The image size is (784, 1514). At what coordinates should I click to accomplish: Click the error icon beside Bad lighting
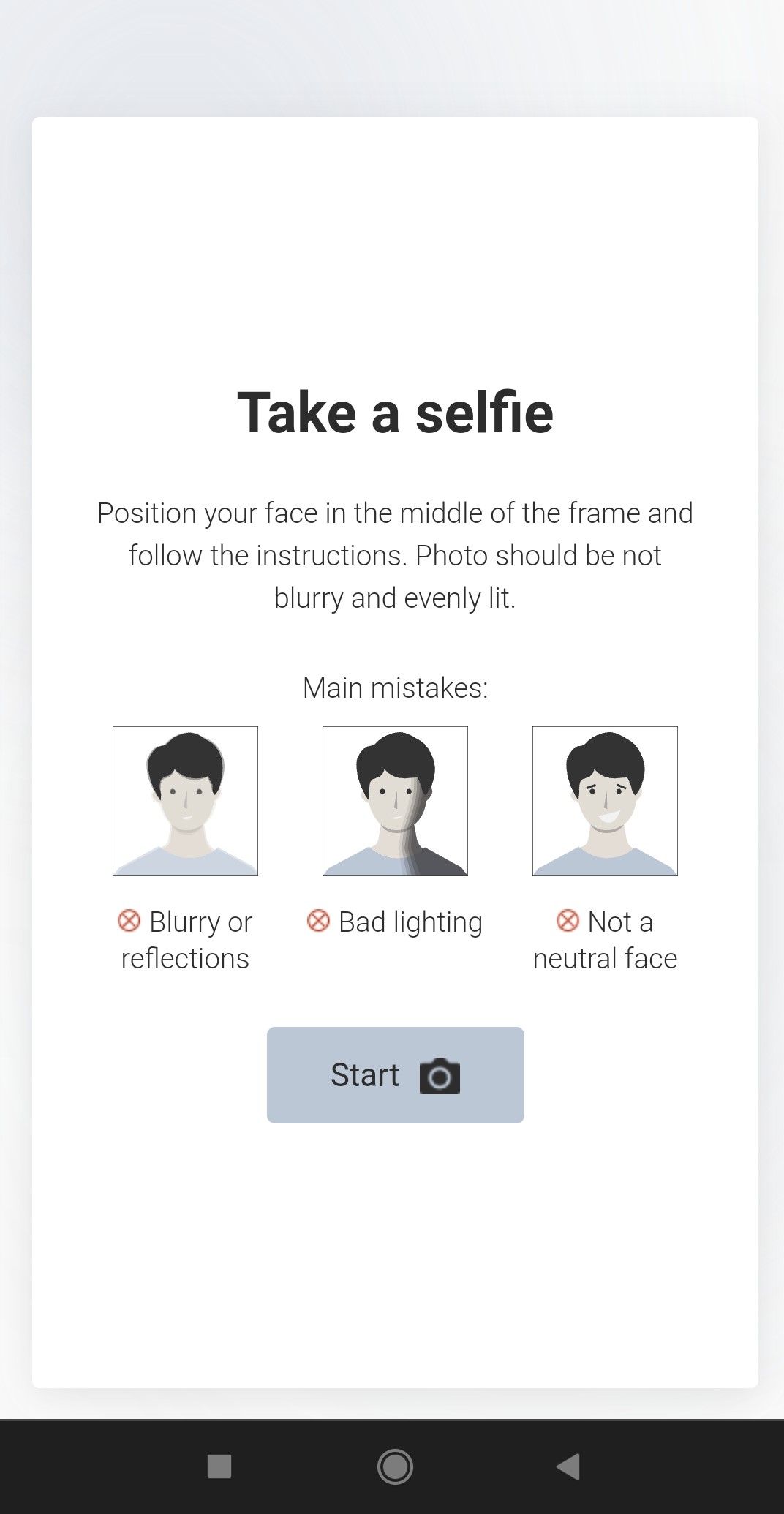coord(317,922)
